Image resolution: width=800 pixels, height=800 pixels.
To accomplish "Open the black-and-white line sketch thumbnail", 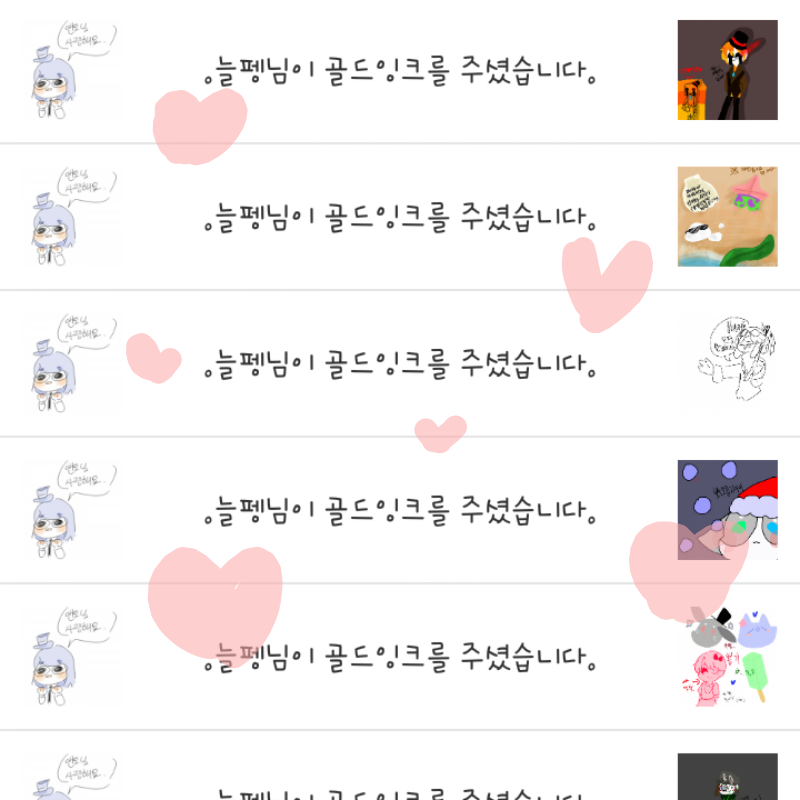I will pyautogui.click(x=727, y=363).
